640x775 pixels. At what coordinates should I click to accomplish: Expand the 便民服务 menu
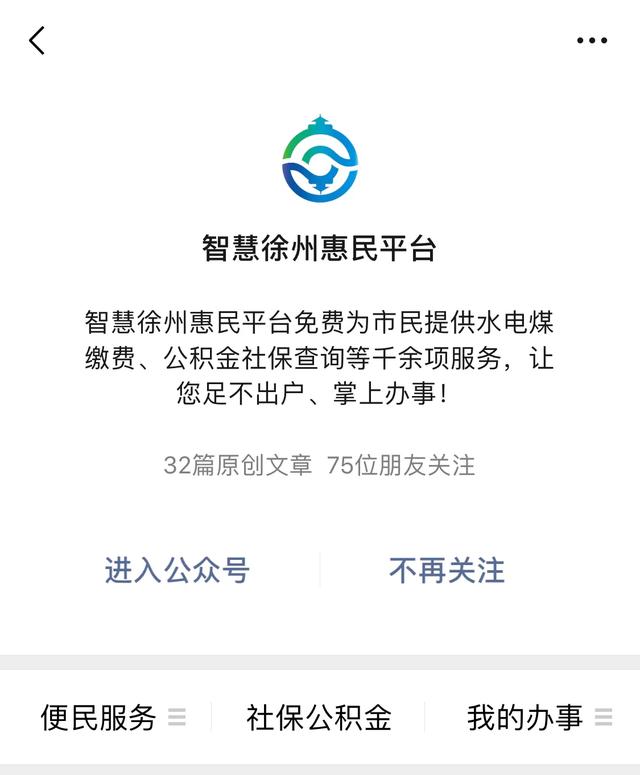coord(111,717)
